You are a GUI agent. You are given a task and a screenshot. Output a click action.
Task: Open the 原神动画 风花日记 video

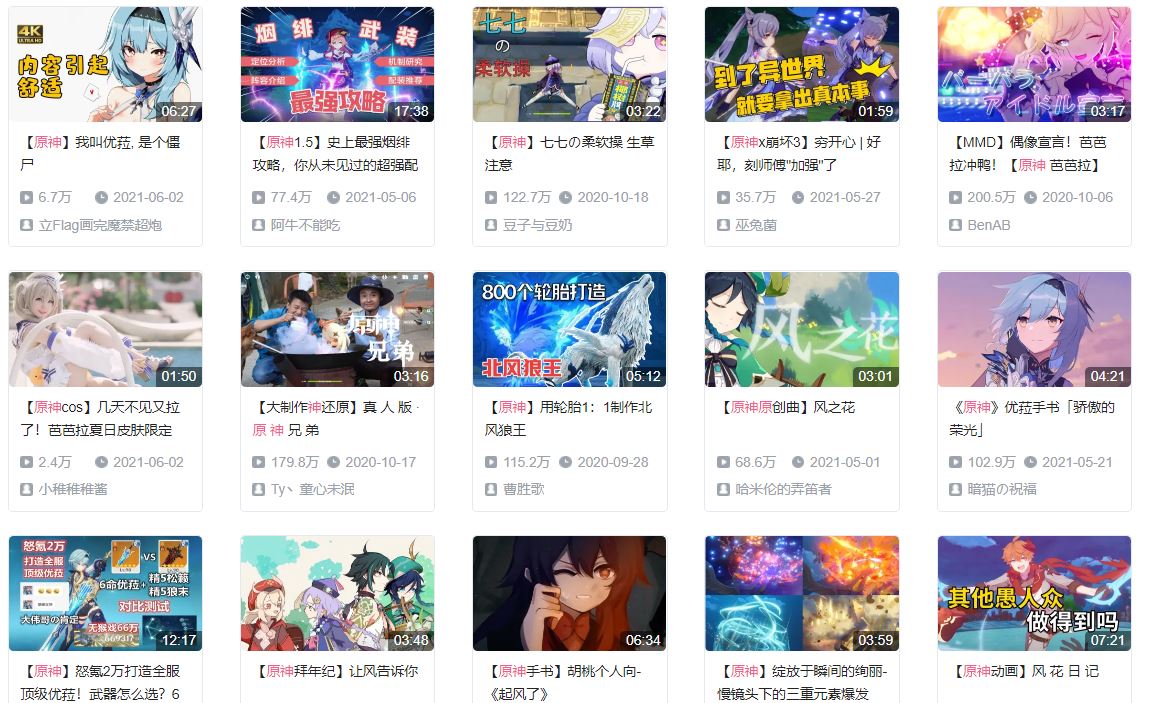pos(1034,593)
